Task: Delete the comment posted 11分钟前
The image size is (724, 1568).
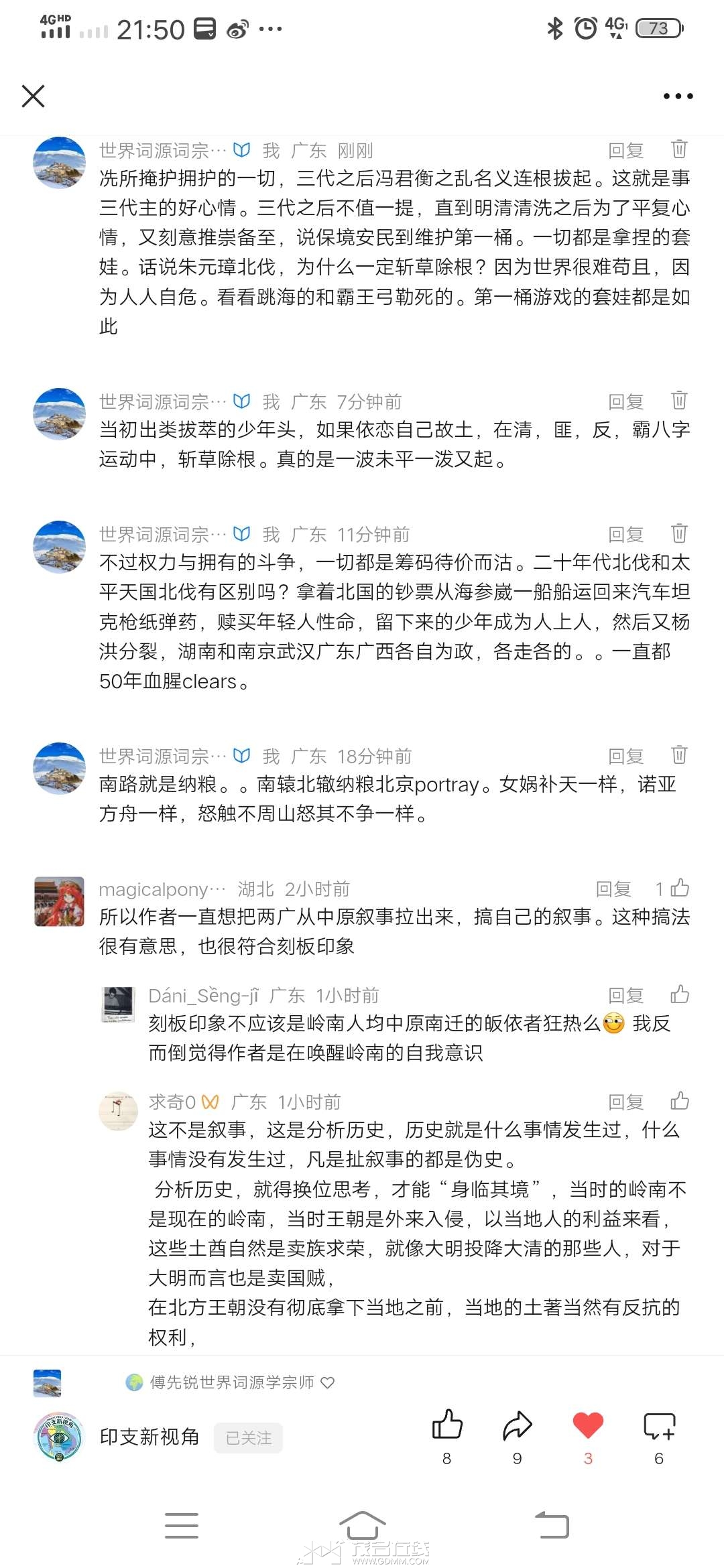Action: click(679, 534)
